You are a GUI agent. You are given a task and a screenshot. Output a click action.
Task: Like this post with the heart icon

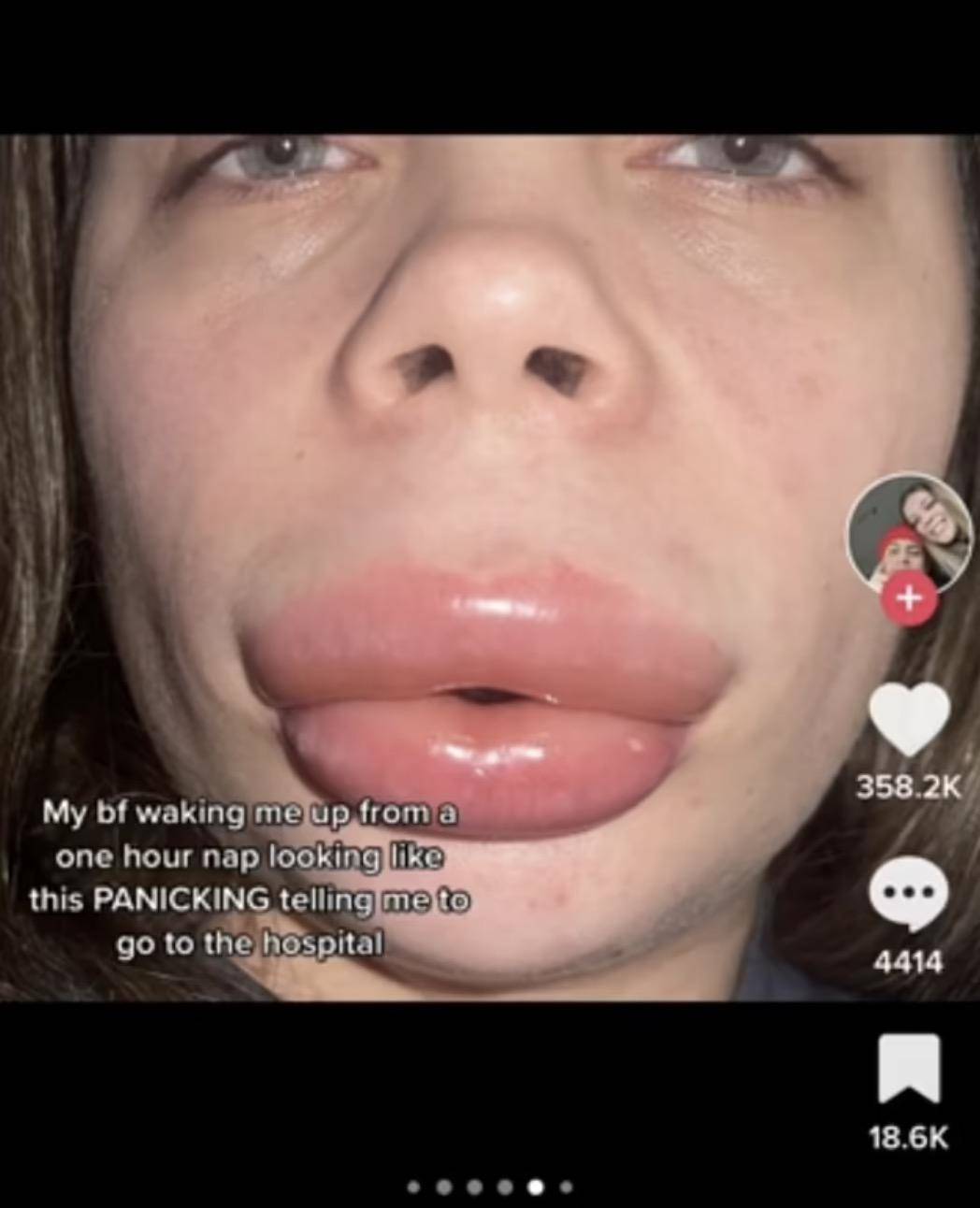click(910, 719)
